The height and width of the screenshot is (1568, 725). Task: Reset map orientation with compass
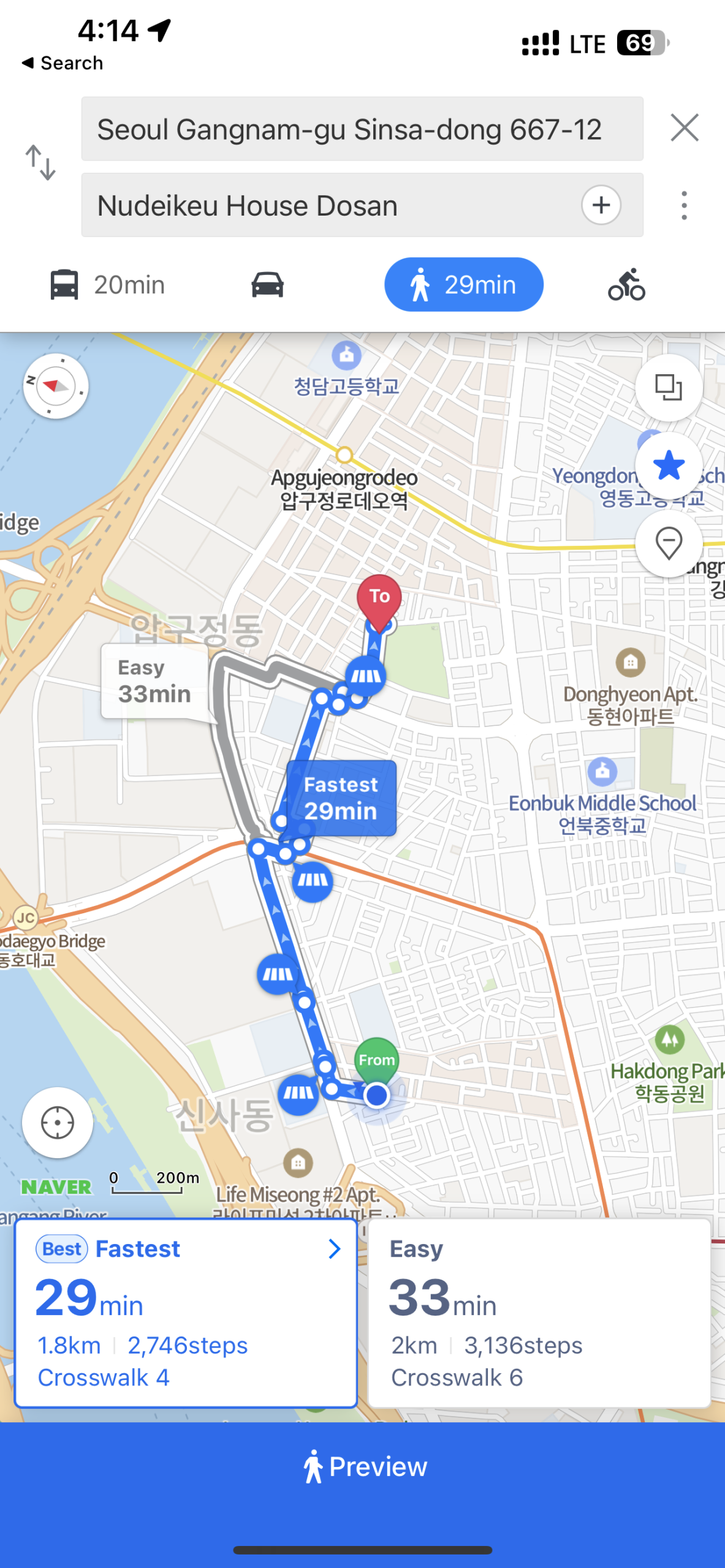click(x=56, y=386)
